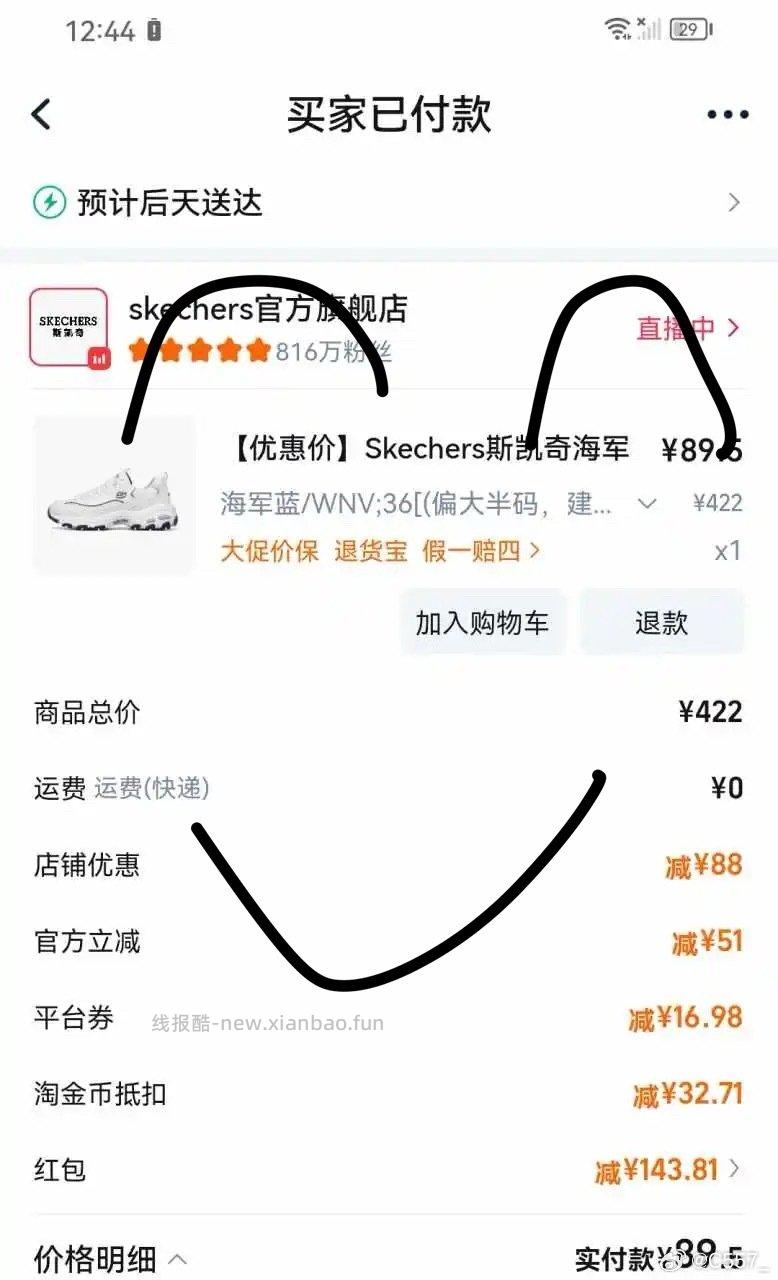Open the 海军蓝/WNV variant dropdown
Screen dimensions: 778x1280
(x=648, y=503)
